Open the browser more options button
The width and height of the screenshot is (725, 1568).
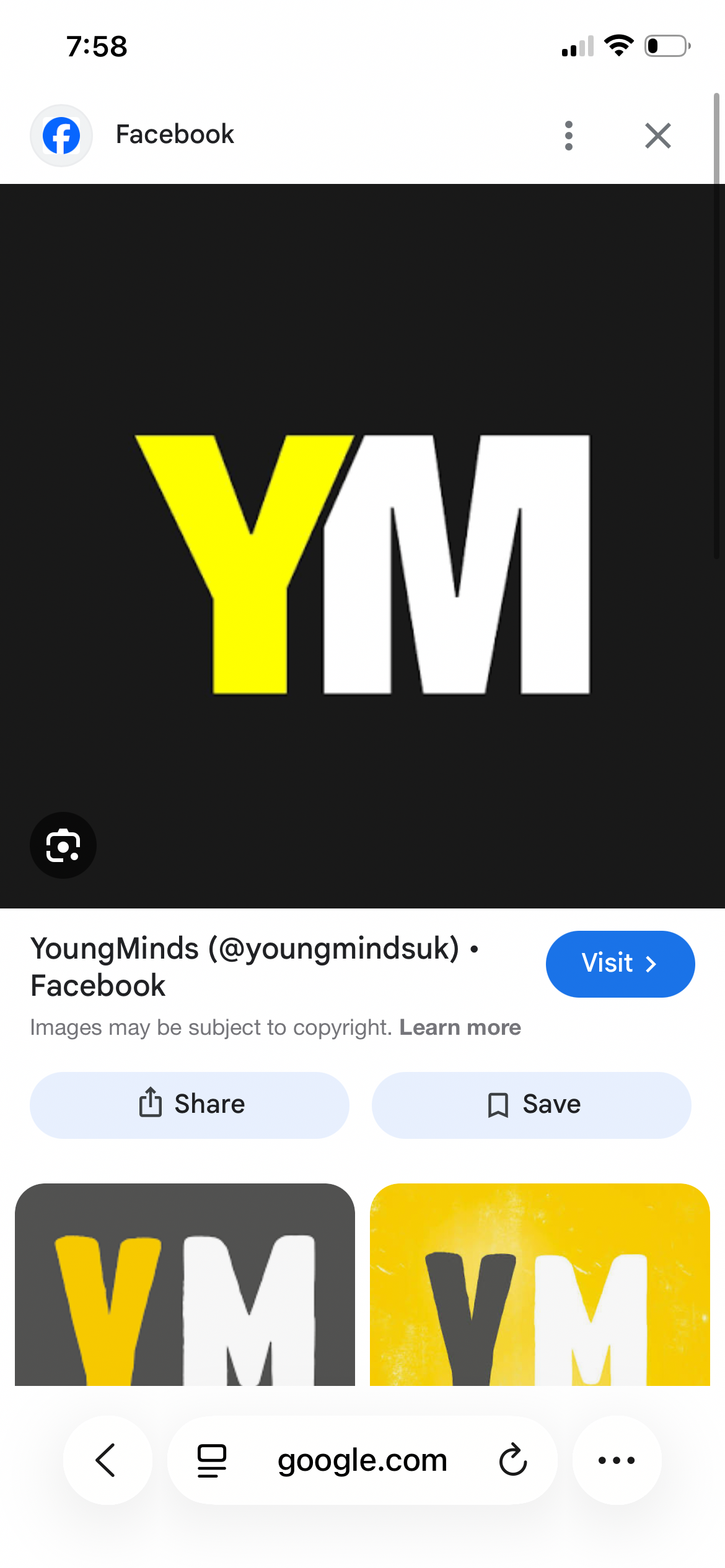click(617, 1460)
